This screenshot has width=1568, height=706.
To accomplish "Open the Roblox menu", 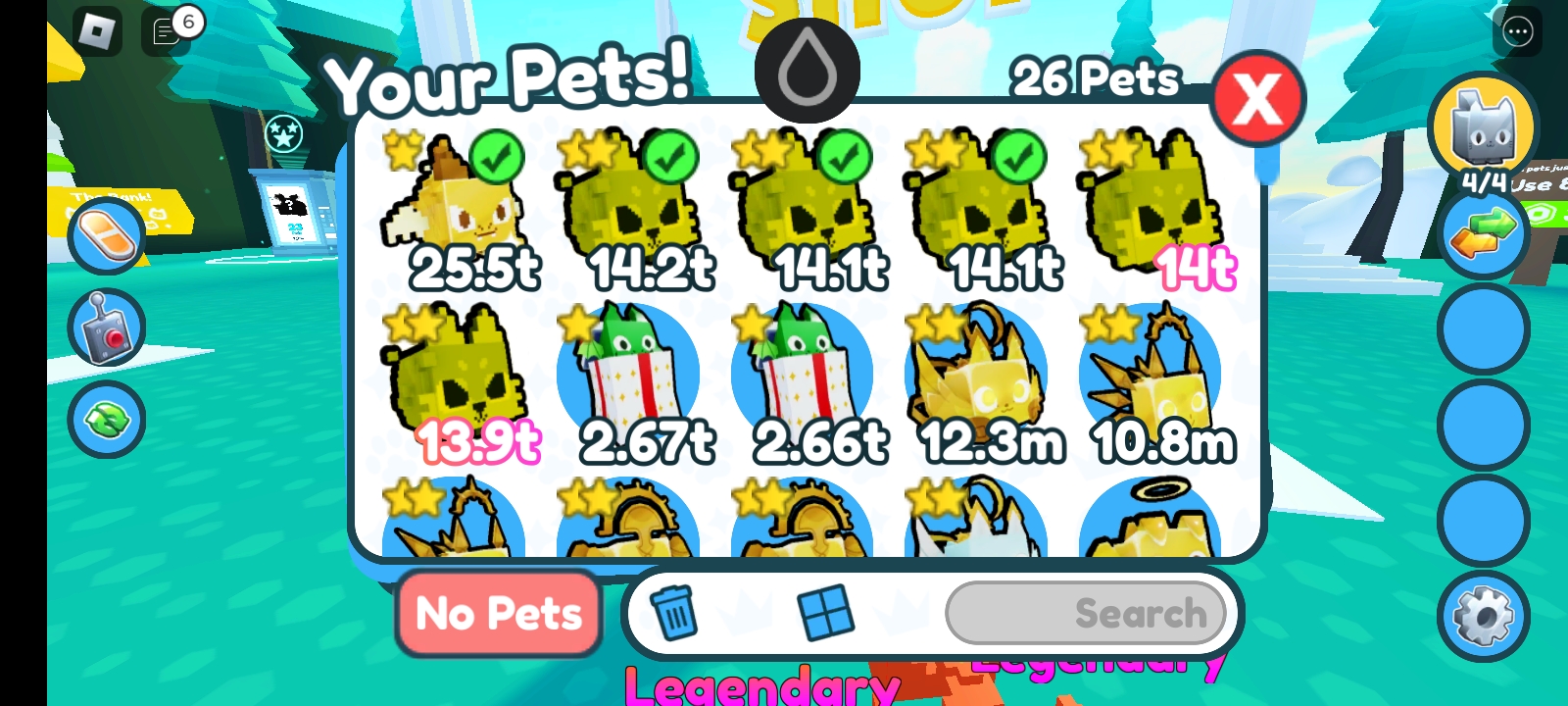I will pos(96,31).
